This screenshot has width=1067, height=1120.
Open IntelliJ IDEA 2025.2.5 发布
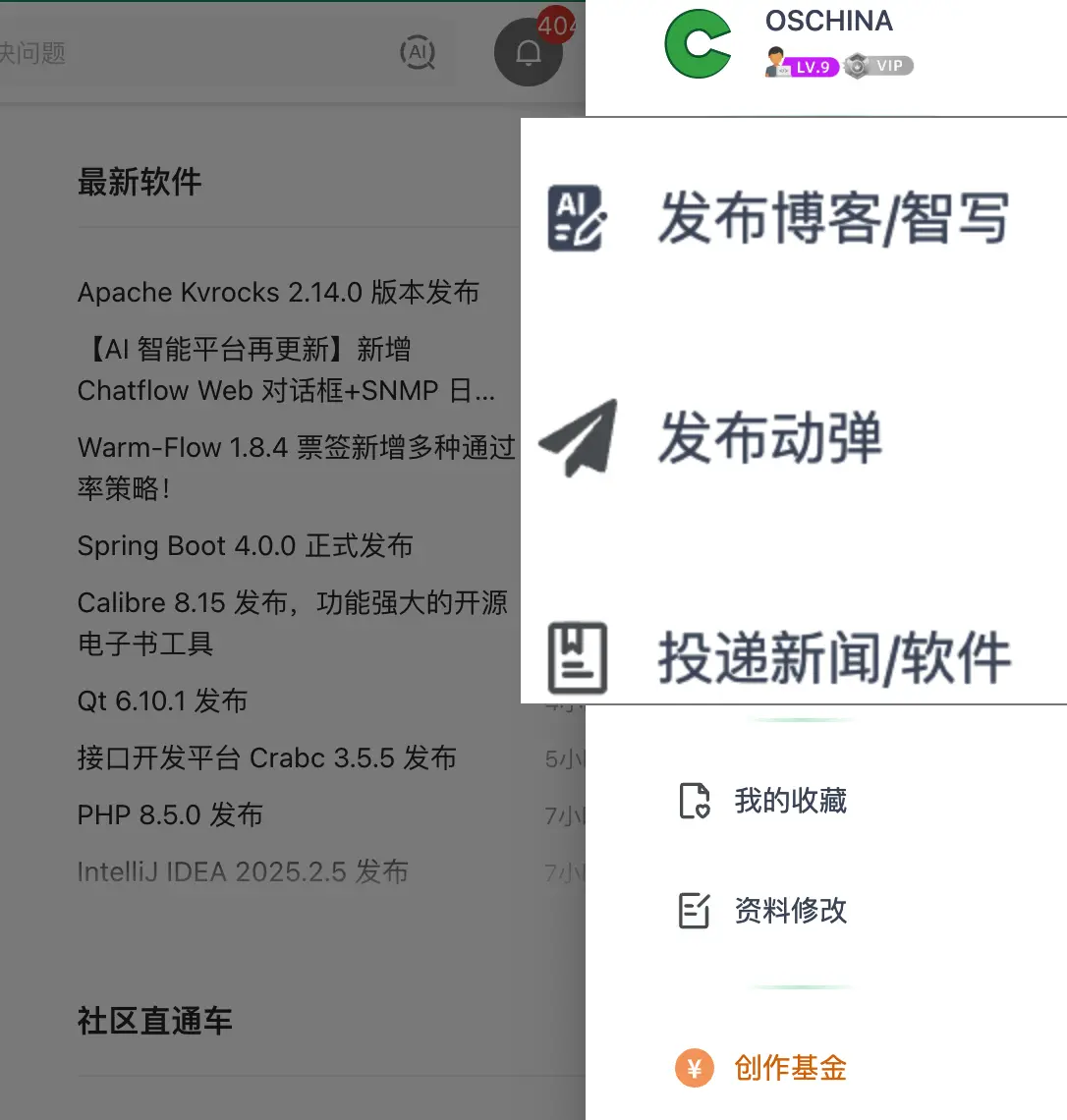[x=243, y=872]
